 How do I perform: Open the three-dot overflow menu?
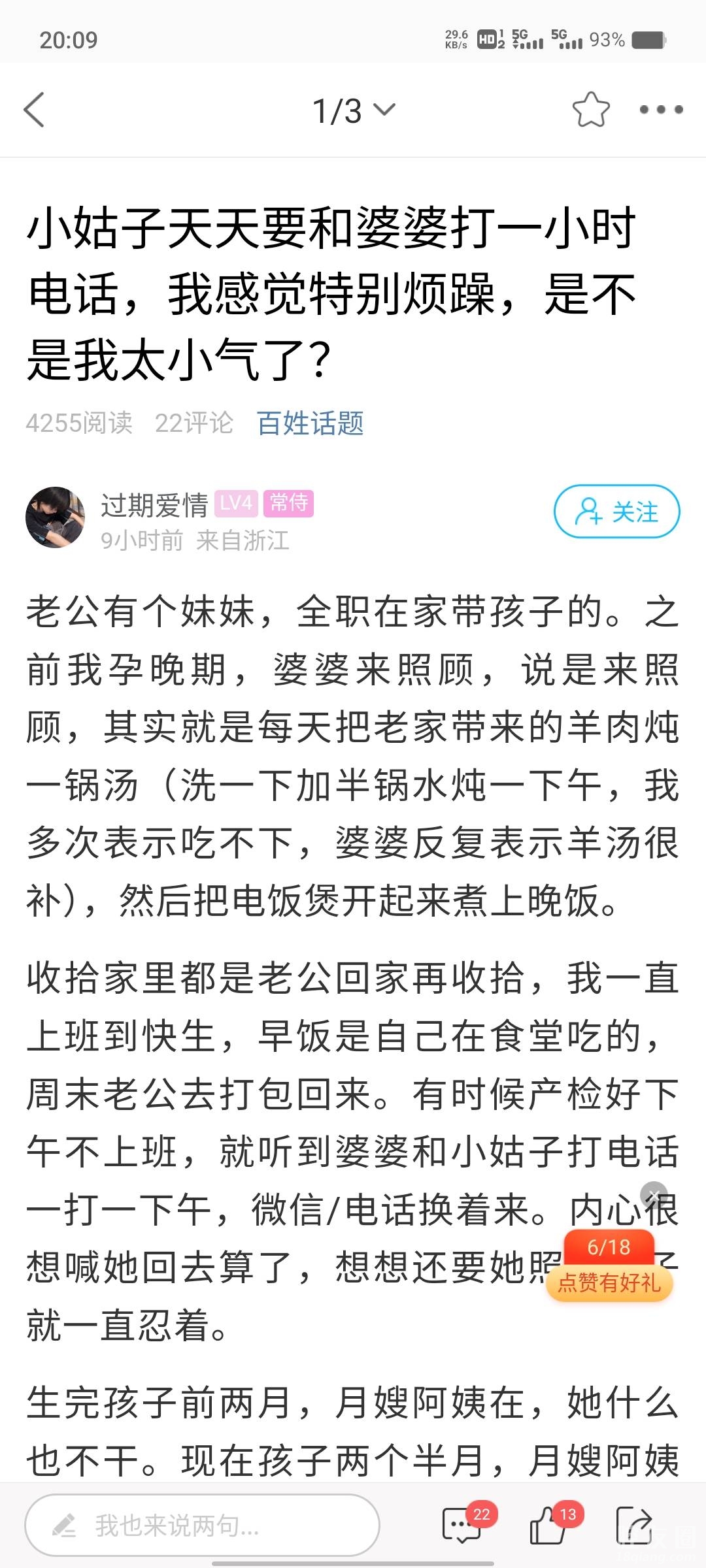click(661, 110)
